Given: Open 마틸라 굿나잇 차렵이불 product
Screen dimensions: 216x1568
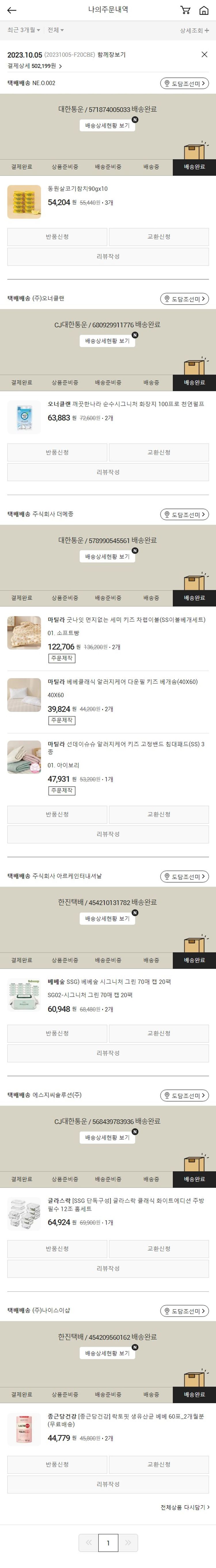Looking at the screenshot, I should click(126, 620).
